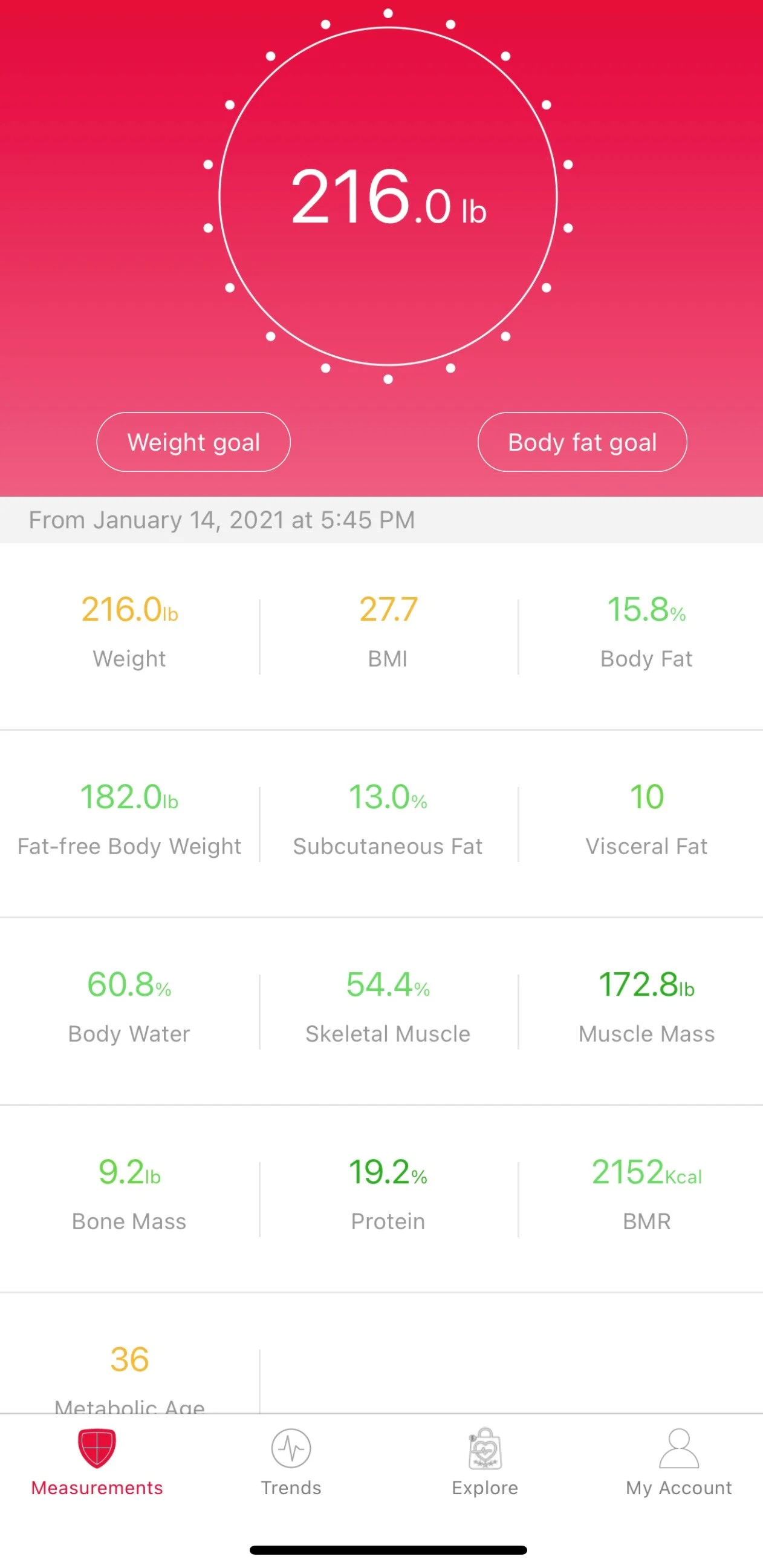The image size is (763, 1568).
Task: Open the Muscle Mass tile
Action: click(646, 1010)
